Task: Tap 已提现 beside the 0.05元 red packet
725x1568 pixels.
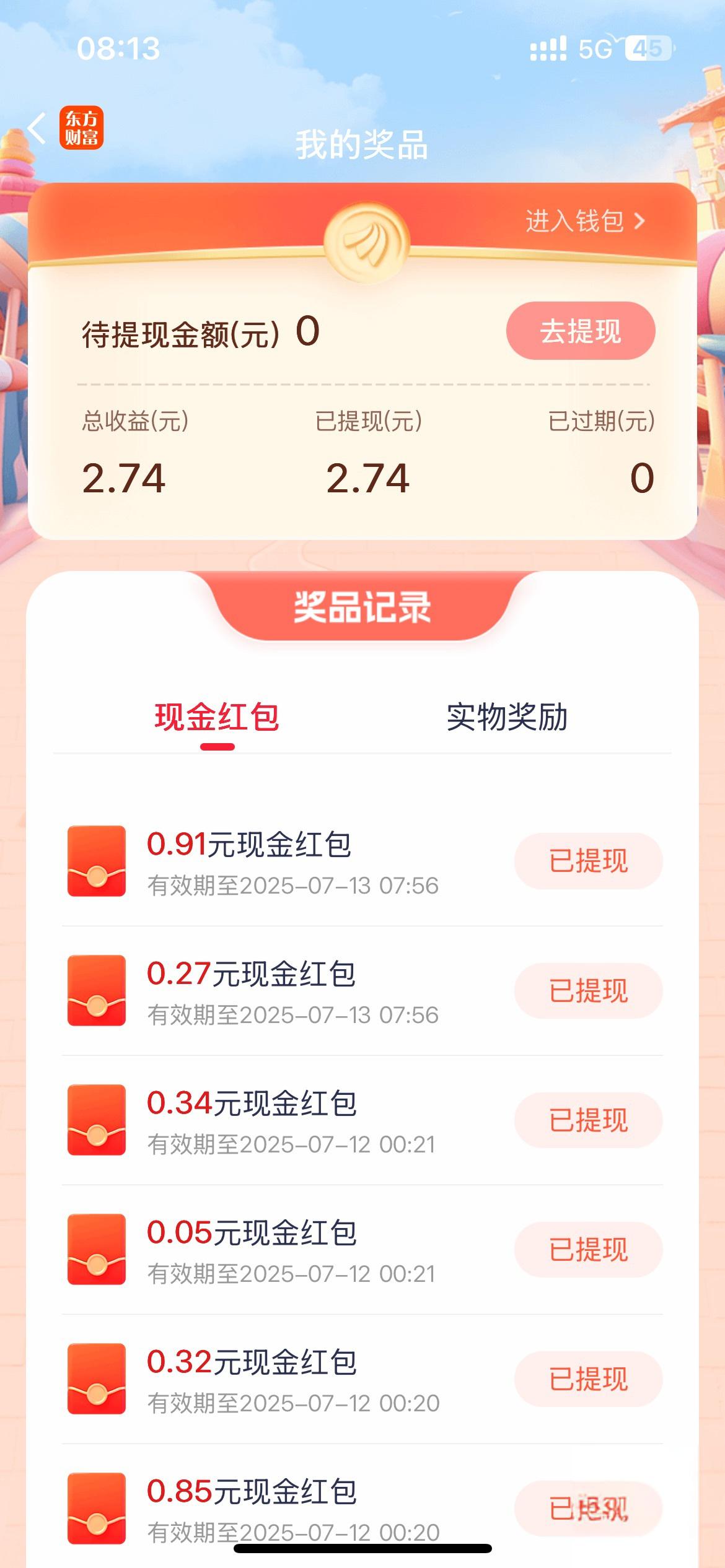Action: pos(588,1249)
